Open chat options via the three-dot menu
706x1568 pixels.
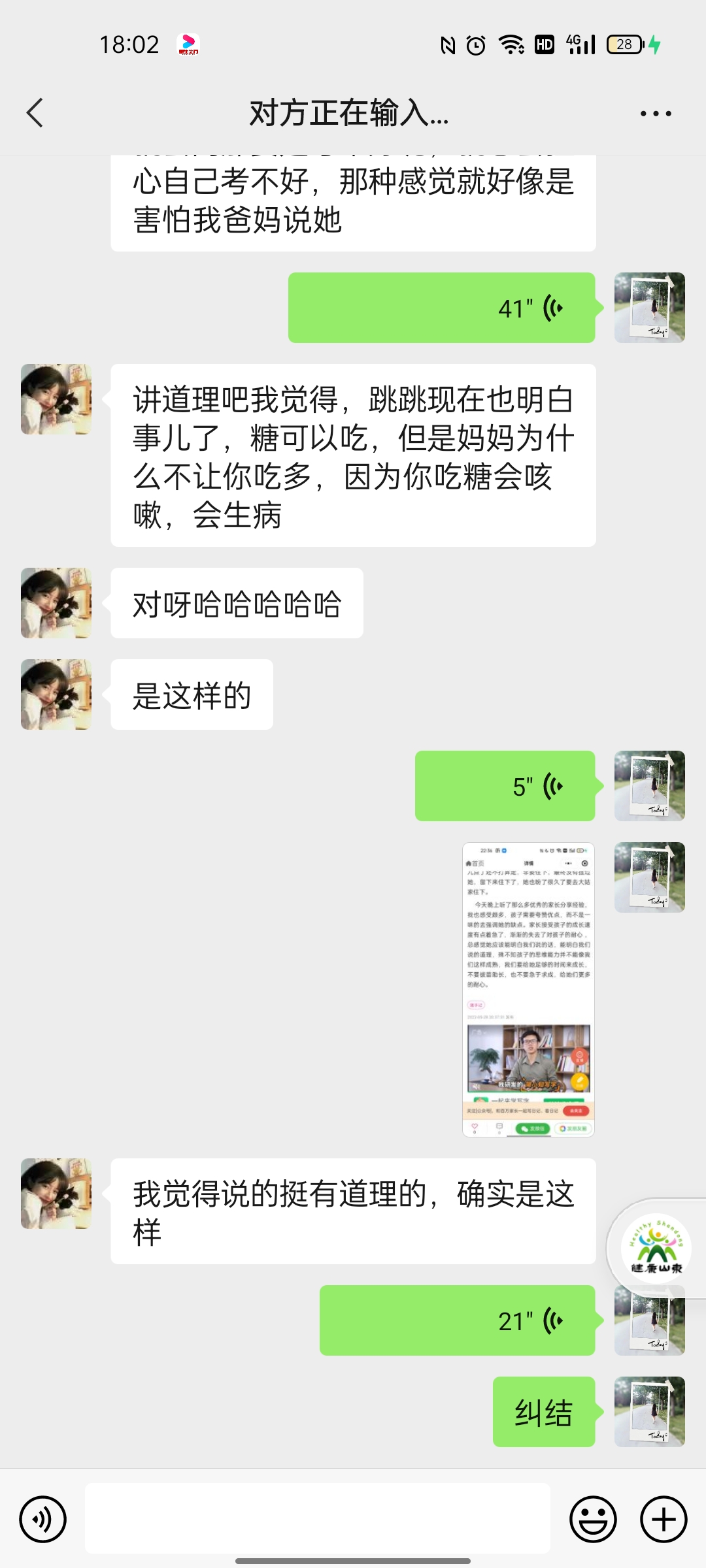coord(653,112)
